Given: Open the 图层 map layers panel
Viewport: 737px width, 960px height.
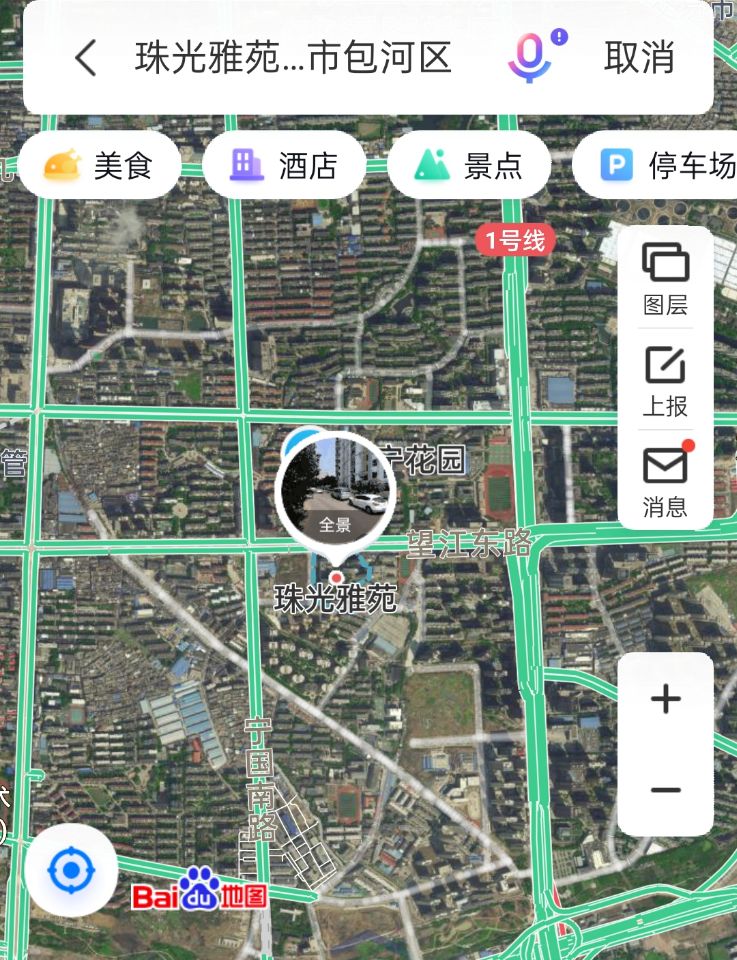Looking at the screenshot, I should click(665, 278).
